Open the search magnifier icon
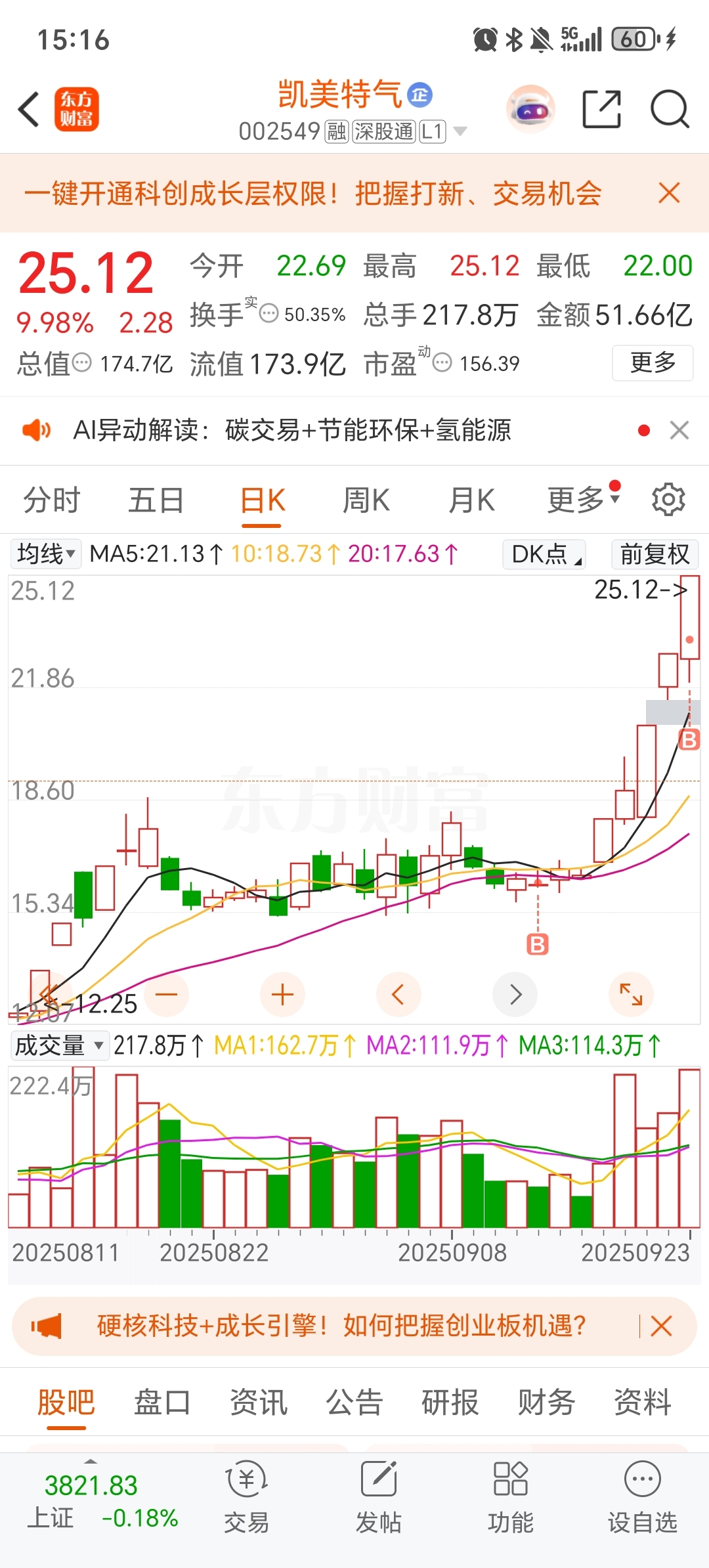Screen dimensions: 709x1568 point(669,109)
